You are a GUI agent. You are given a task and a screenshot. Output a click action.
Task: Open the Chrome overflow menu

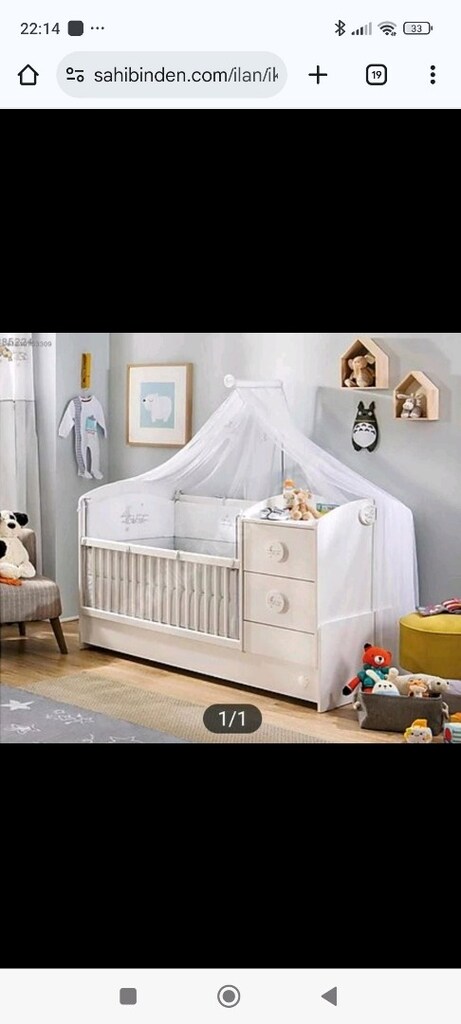(x=432, y=75)
